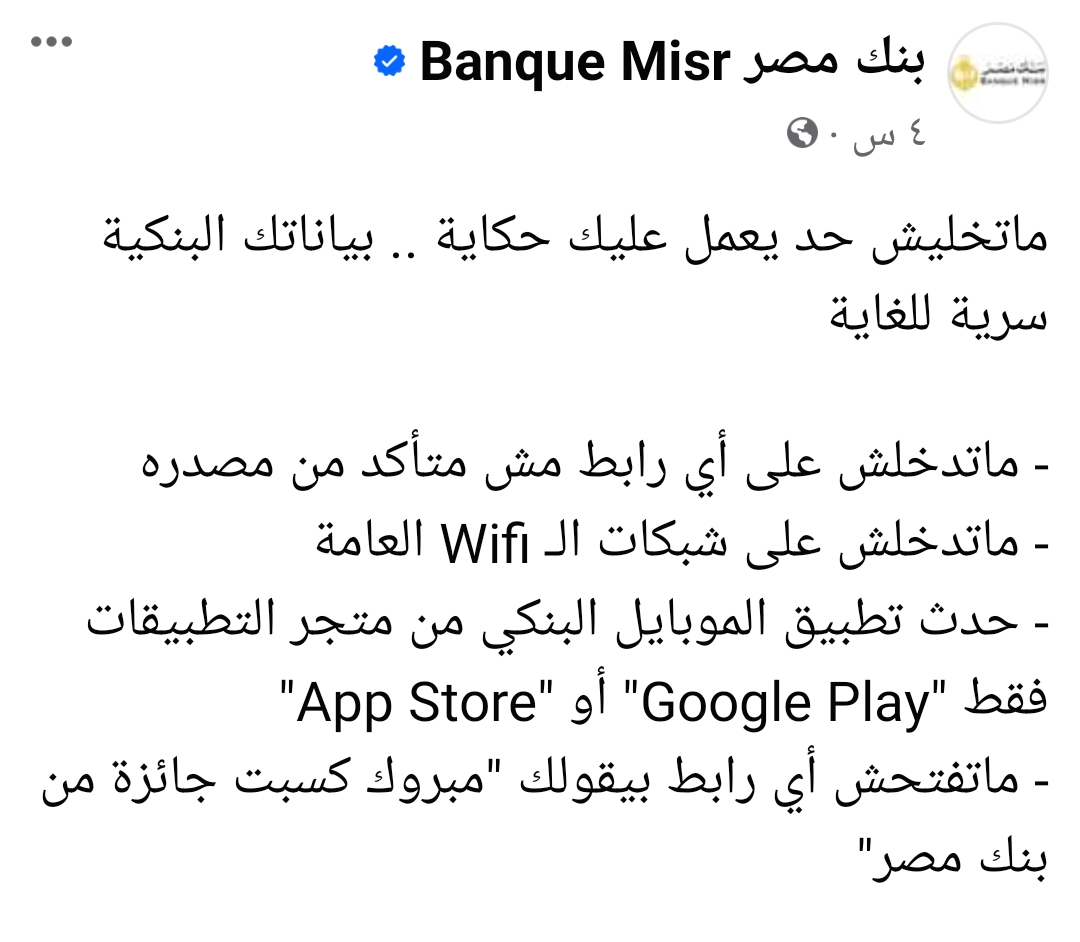The image size is (1080, 942).
Task: Open Banque Misr profile picture
Action: (994, 75)
